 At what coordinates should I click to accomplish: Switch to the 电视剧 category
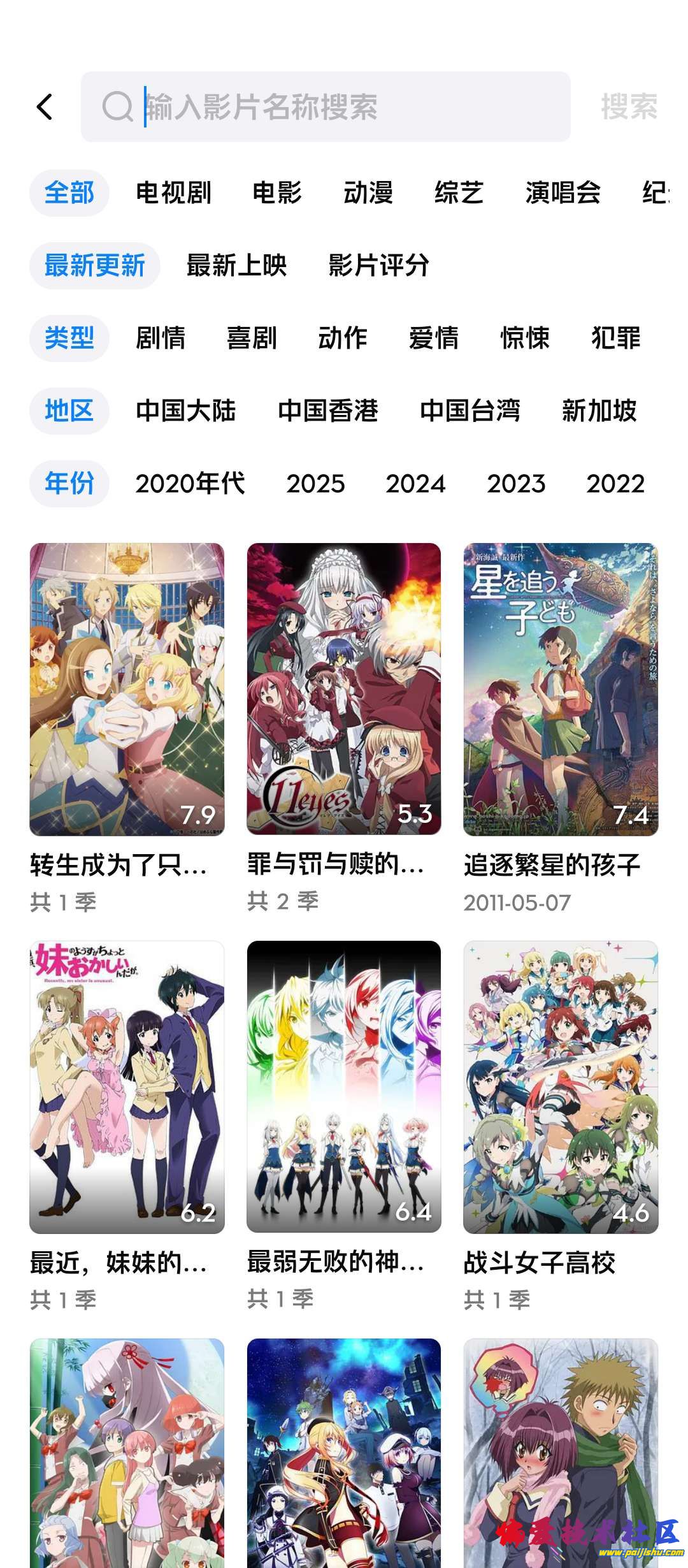coord(173,193)
